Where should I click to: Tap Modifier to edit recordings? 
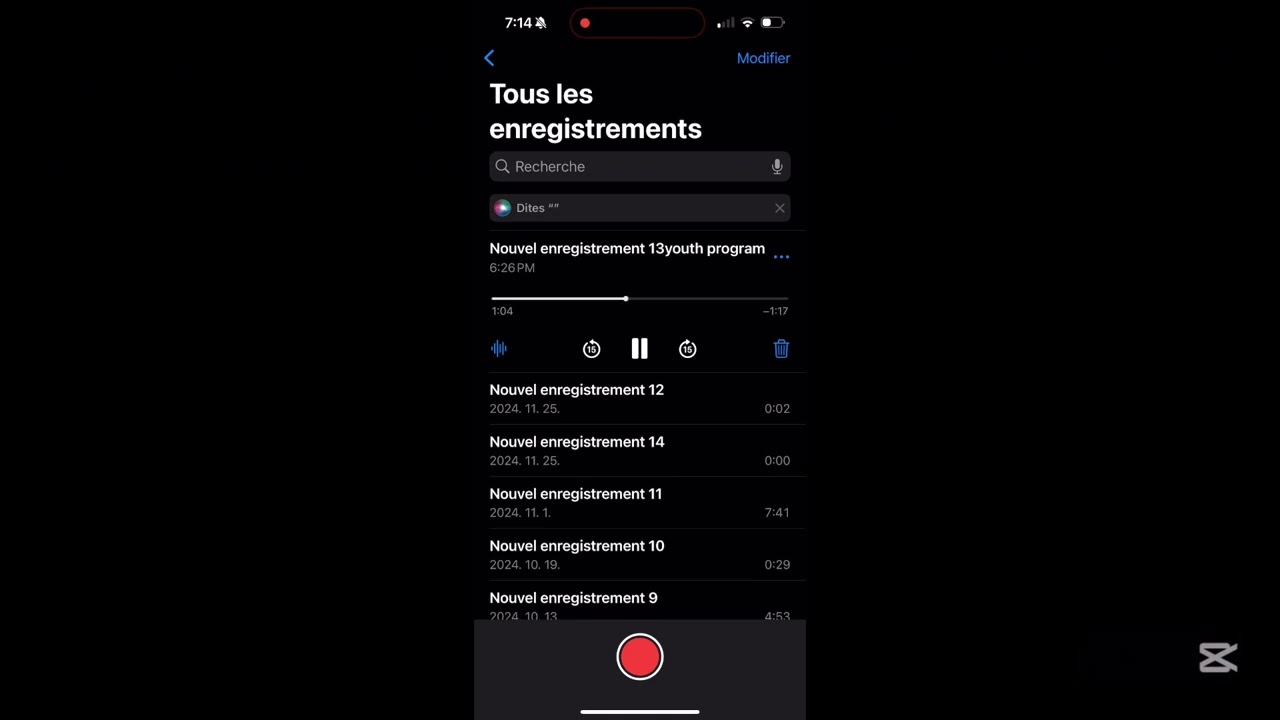coord(763,58)
